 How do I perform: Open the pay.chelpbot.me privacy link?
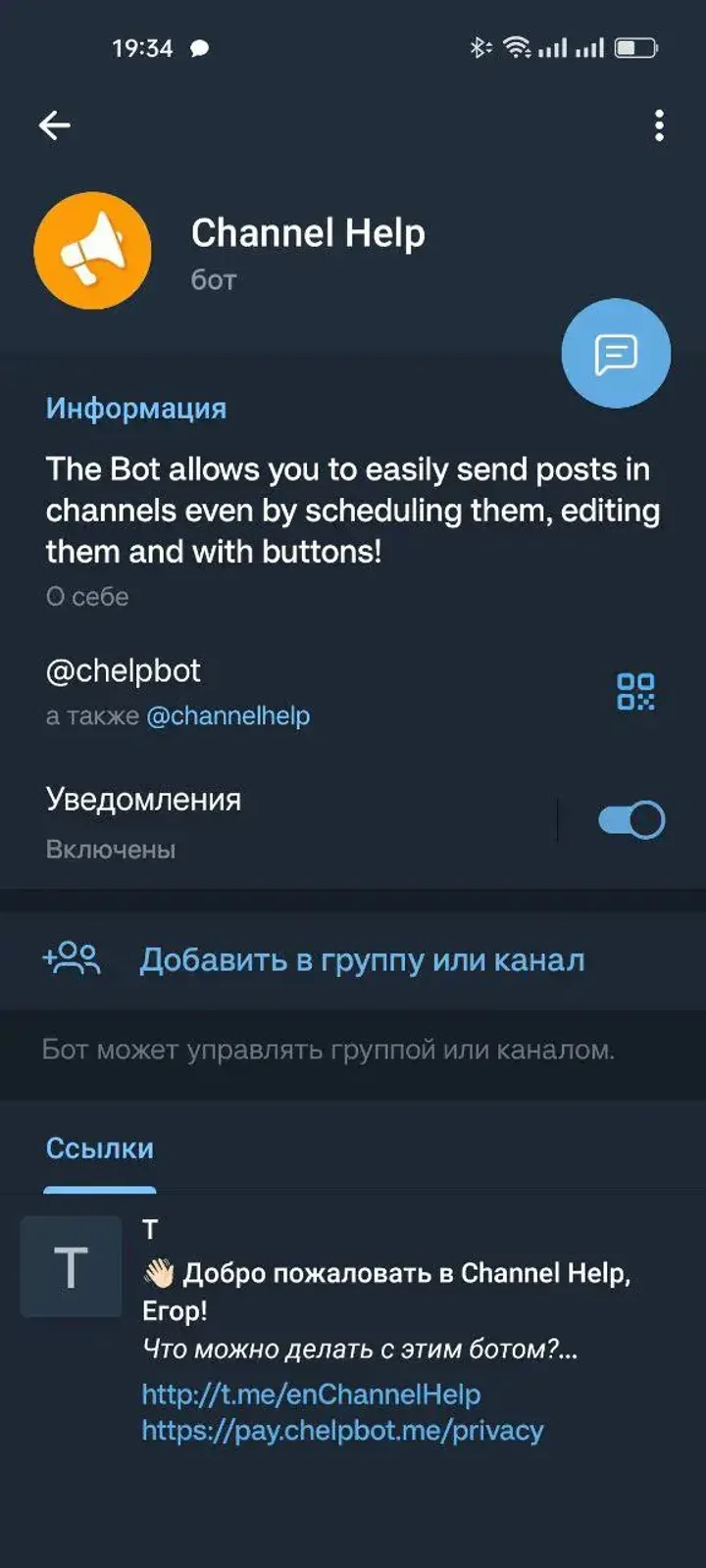342,1430
